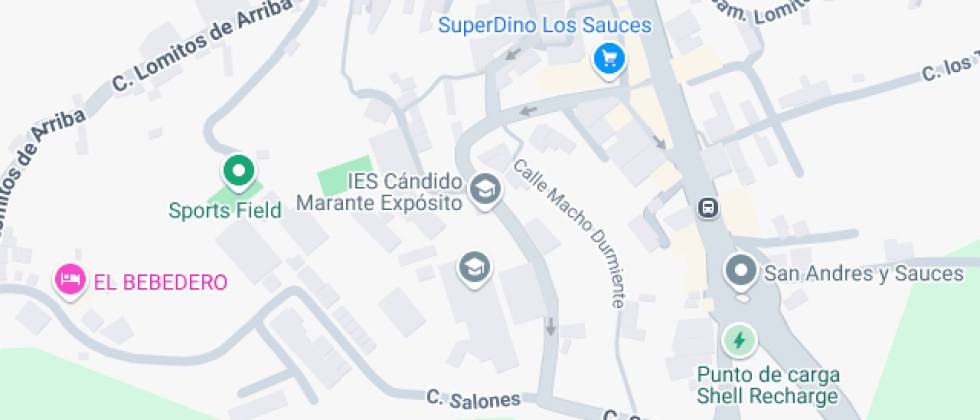Open the EL BEBEDERO lodging marker
The width and height of the screenshot is (980, 420).
(x=69, y=278)
